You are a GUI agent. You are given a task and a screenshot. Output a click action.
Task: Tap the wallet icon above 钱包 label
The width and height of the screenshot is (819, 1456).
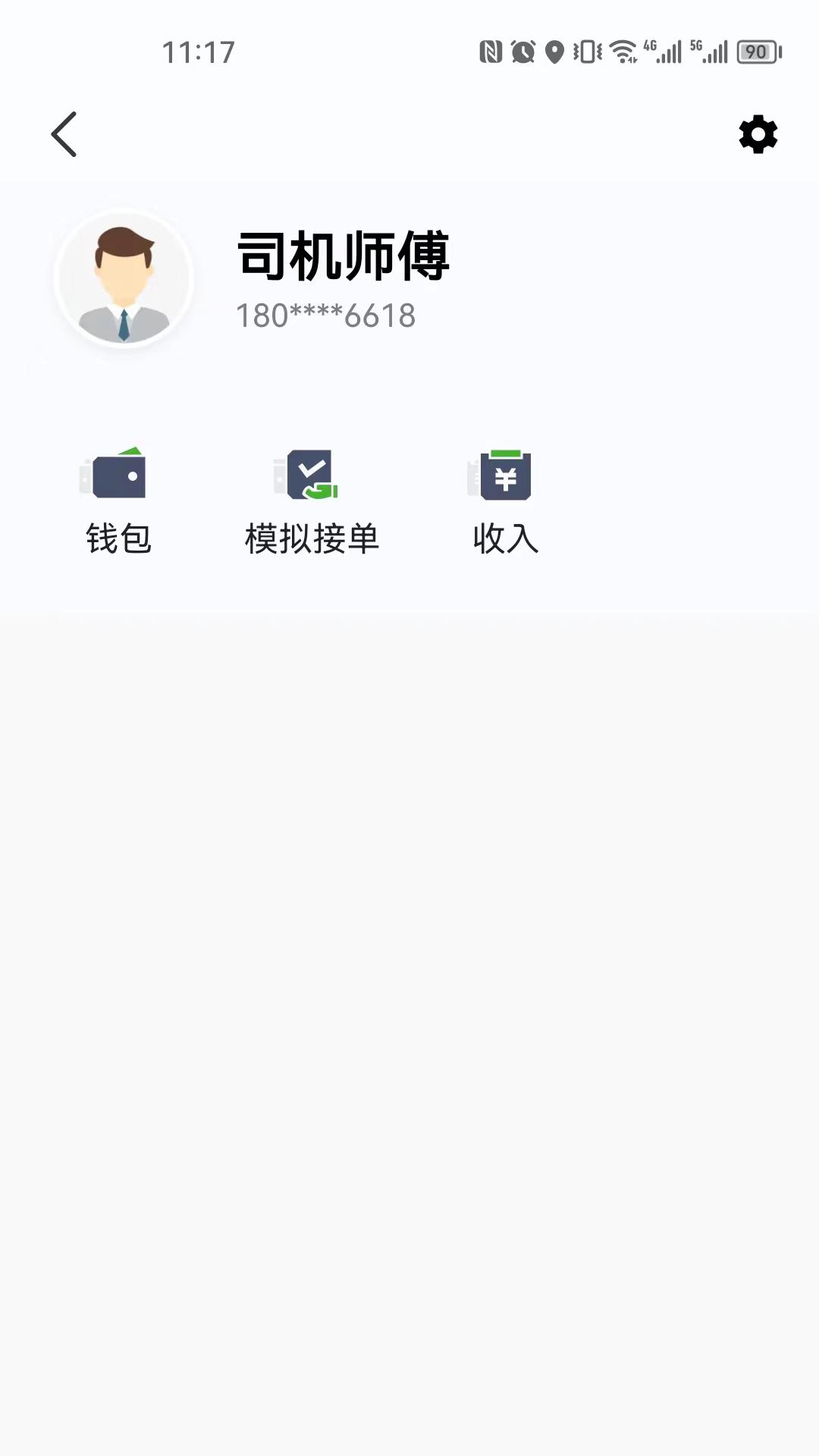118,475
